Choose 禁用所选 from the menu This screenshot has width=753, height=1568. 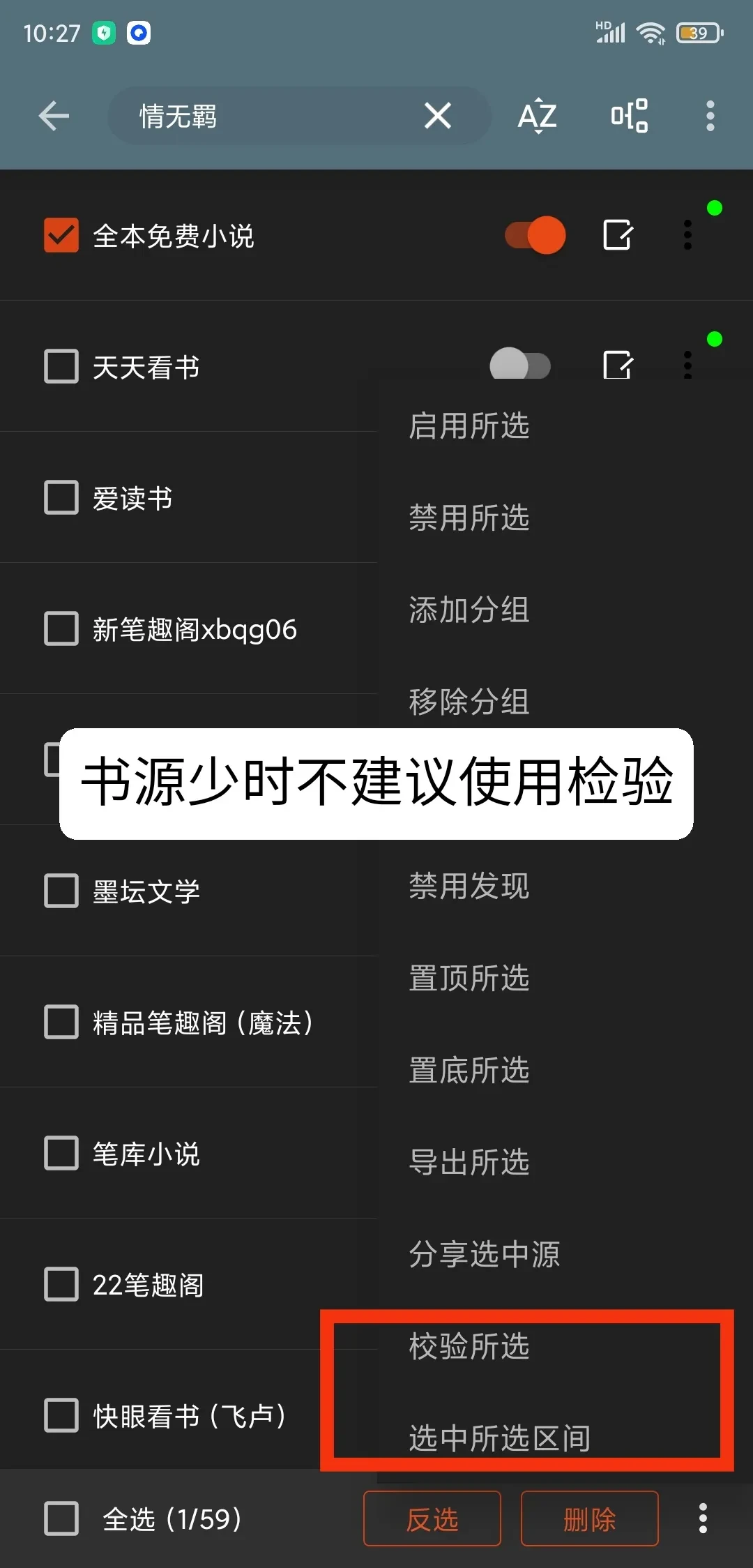(469, 518)
